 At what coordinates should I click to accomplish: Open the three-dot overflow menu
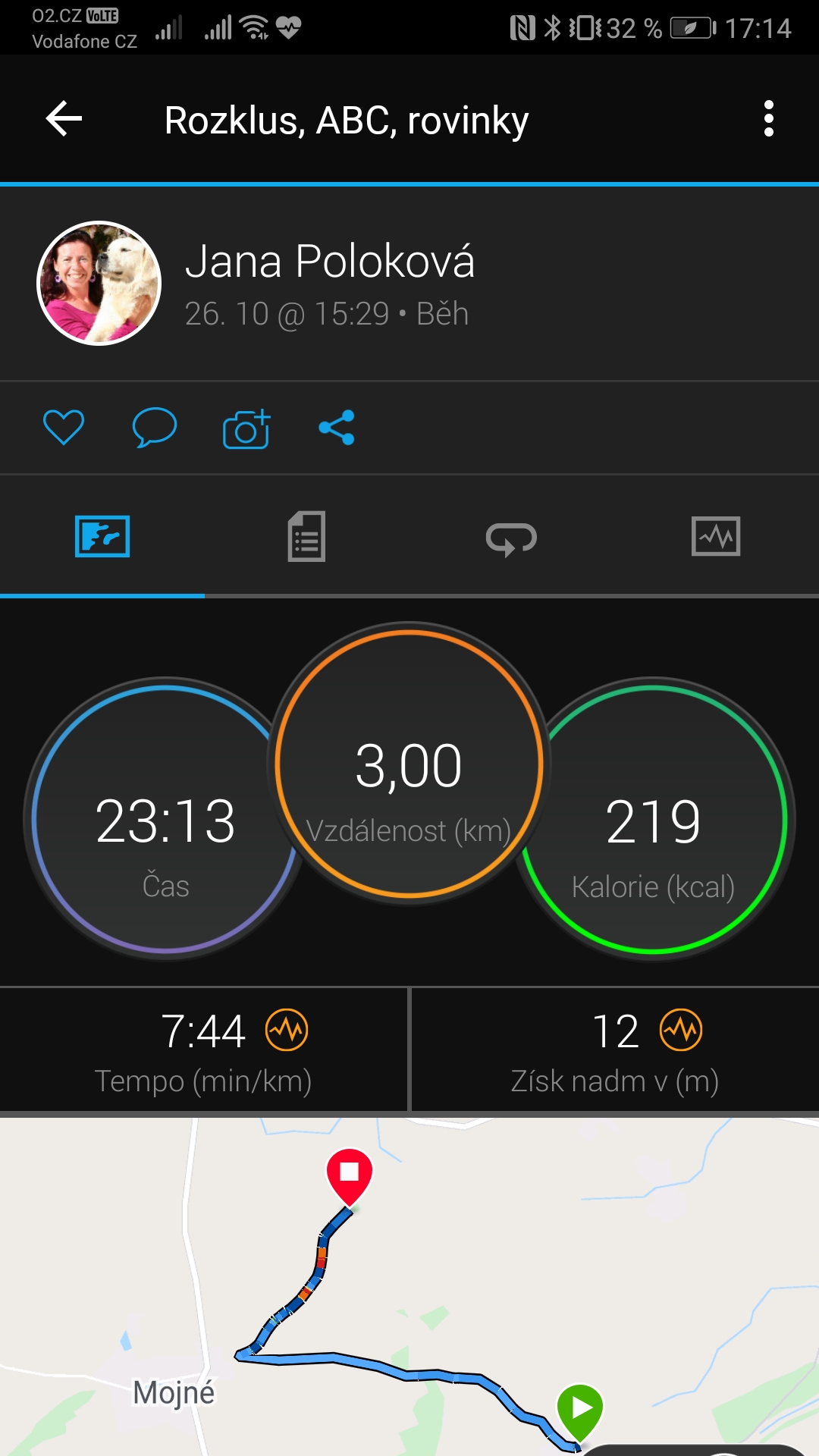tap(769, 119)
